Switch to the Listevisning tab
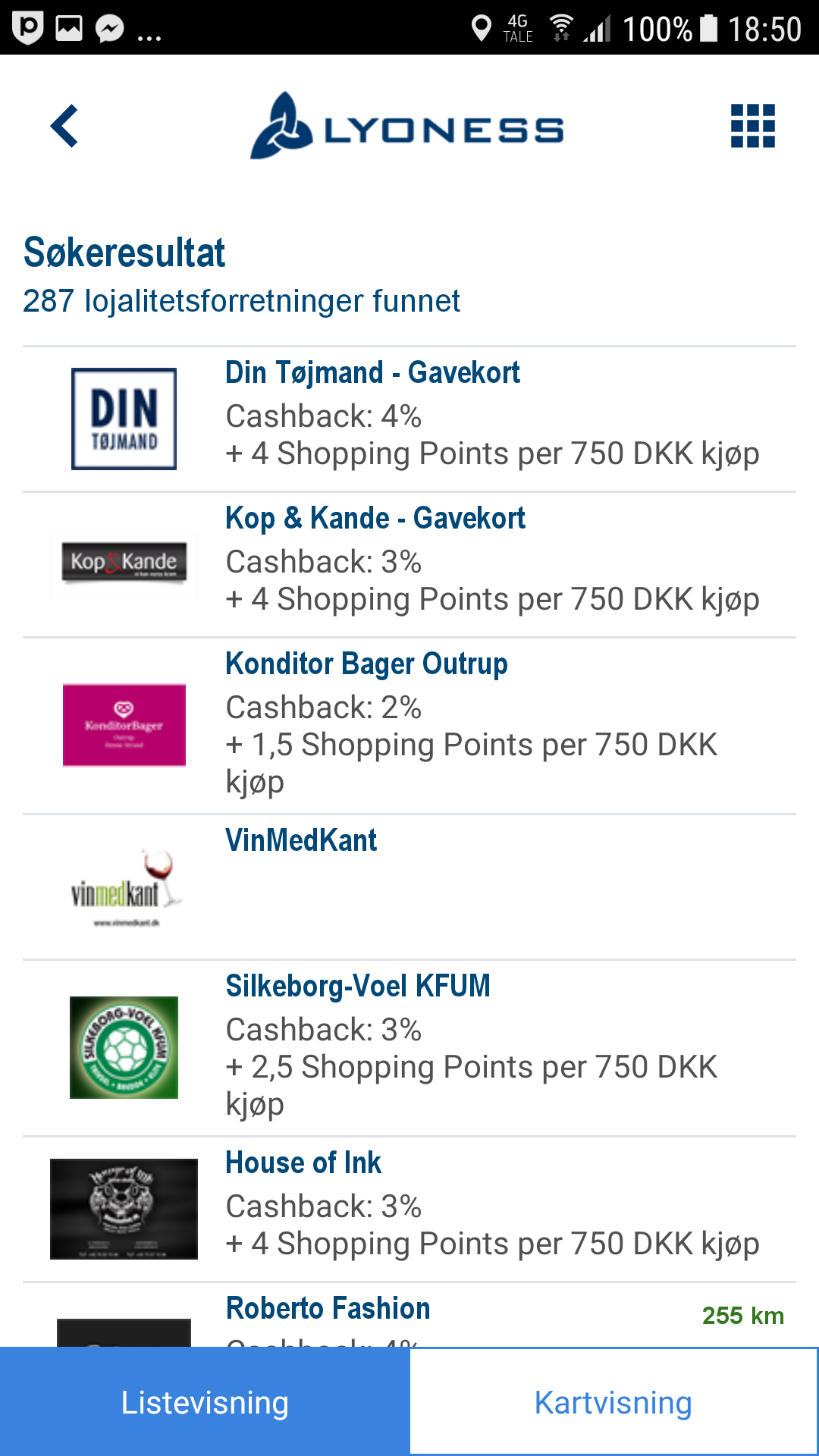This screenshot has width=819, height=1456. (x=205, y=1402)
